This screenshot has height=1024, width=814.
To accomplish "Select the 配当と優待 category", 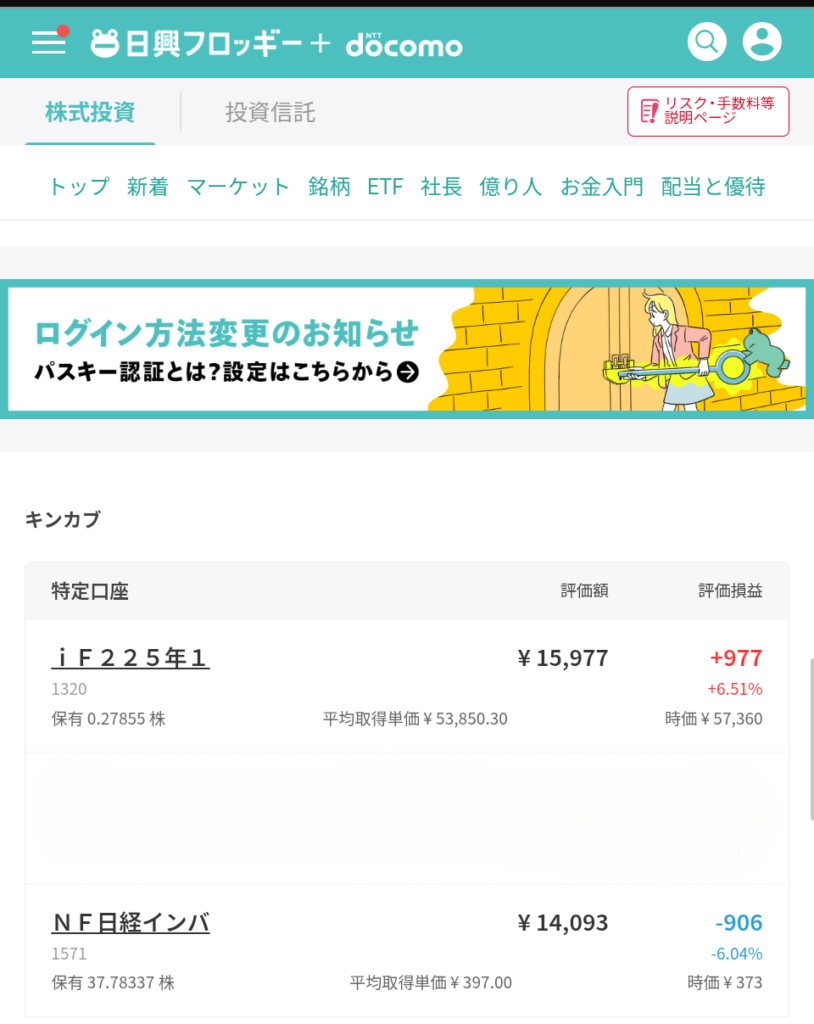I will click(x=713, y=187).
